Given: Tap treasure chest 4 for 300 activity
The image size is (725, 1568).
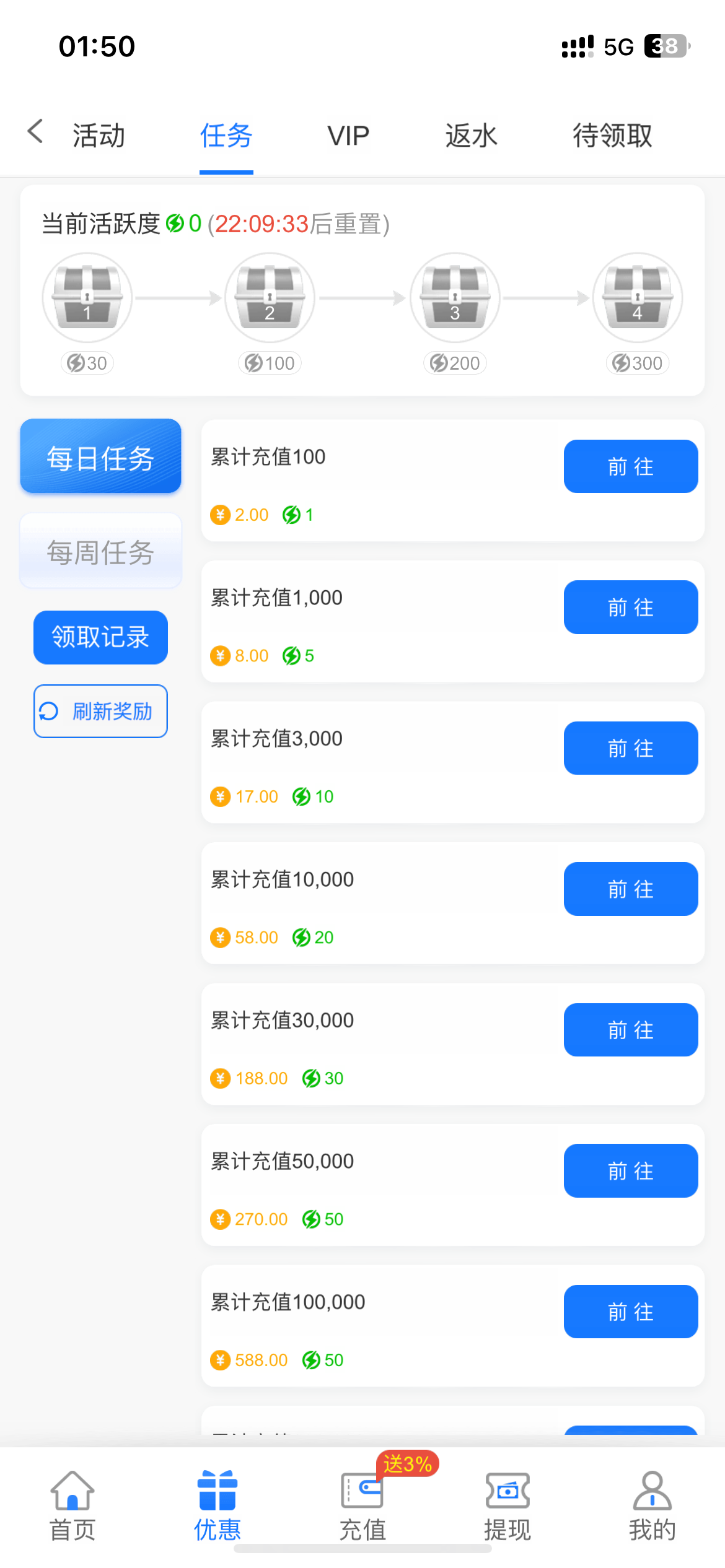Looking at the screenshot, I should [638, 298].
